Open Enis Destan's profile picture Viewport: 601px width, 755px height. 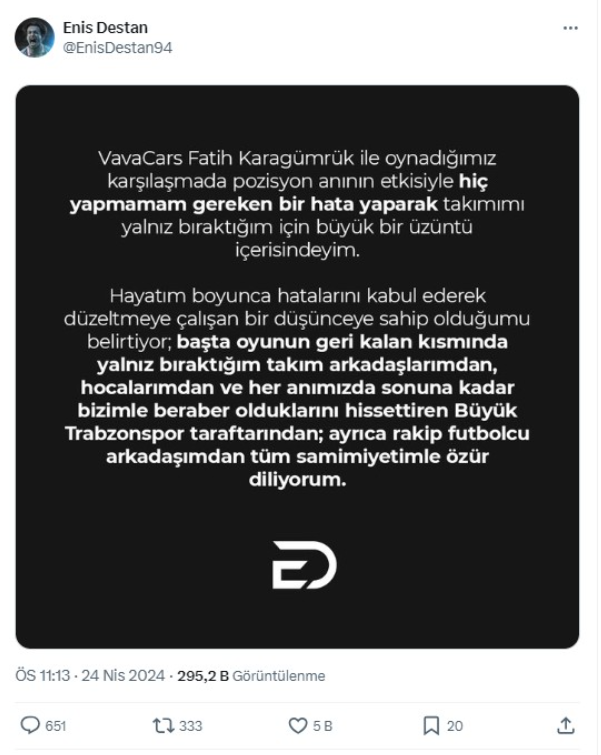pos(34,37)
